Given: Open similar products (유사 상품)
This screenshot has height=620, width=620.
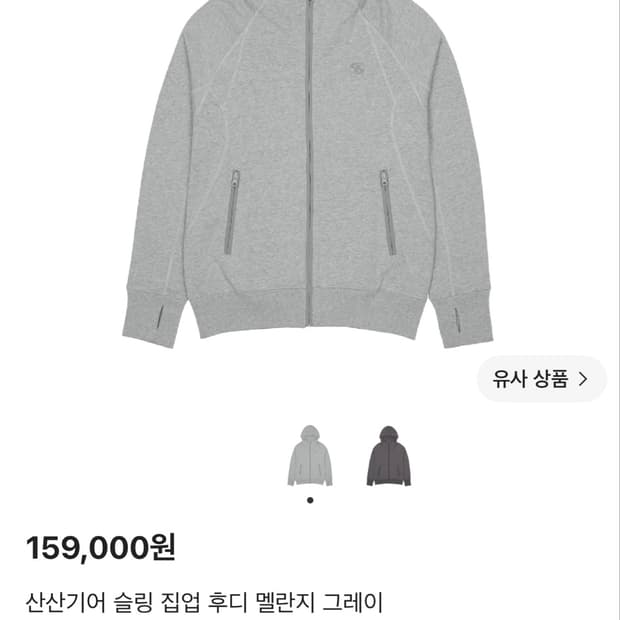Looking at the screenshot, I should (541, 379).
